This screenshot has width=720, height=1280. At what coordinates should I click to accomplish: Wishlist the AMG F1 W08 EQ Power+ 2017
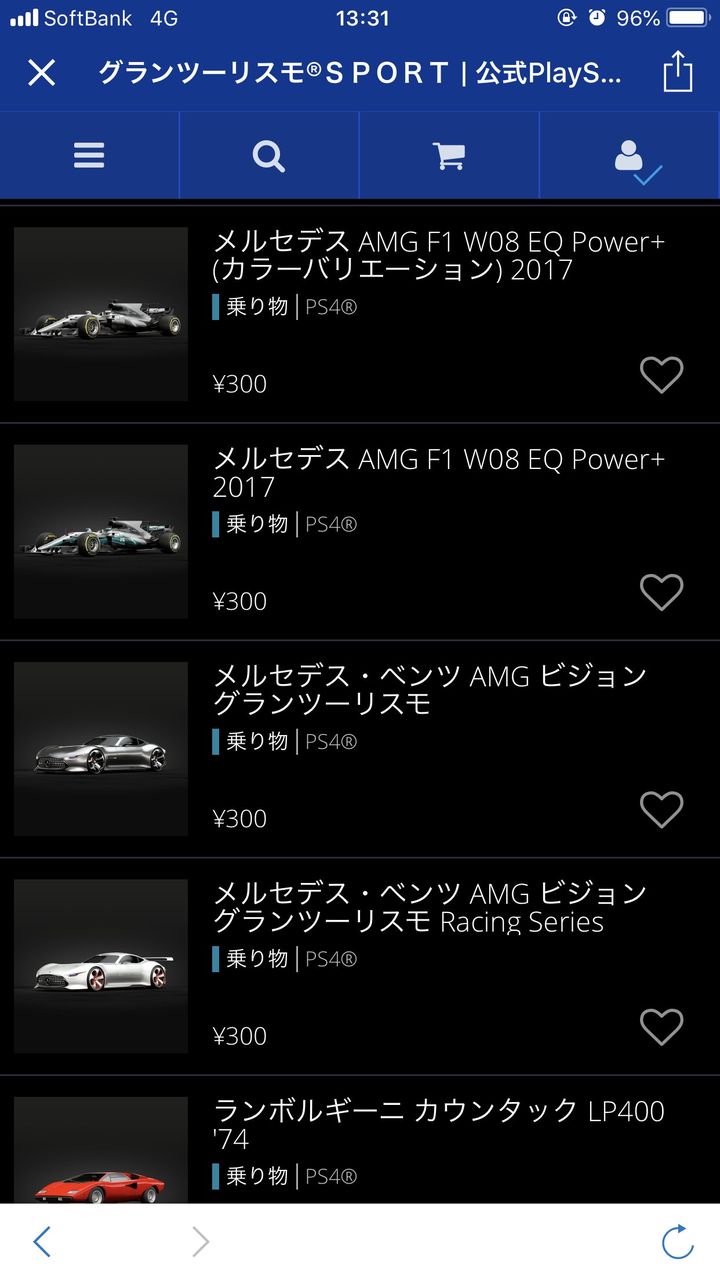click(x=661, y=592)
